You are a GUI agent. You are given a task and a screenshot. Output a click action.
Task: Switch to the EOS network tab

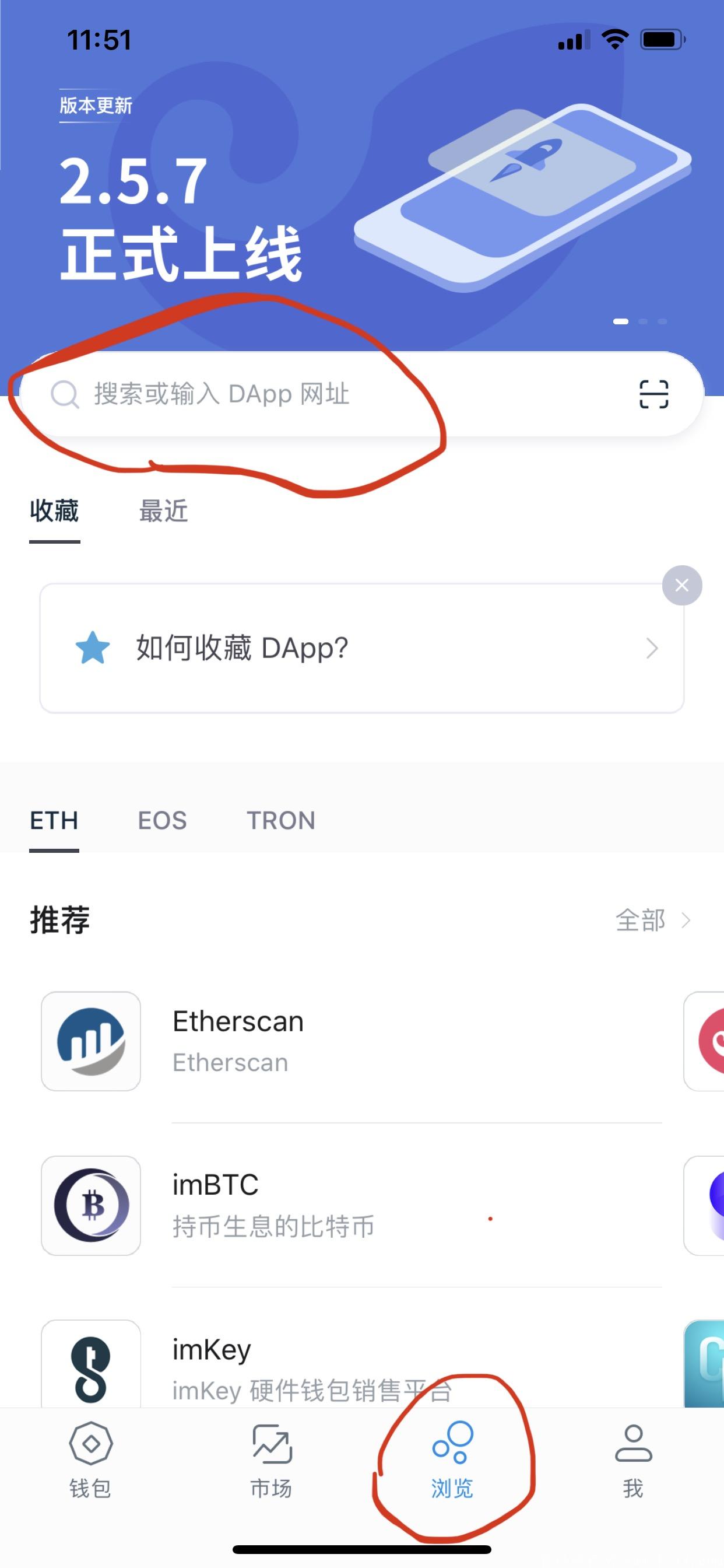(163, 820)
